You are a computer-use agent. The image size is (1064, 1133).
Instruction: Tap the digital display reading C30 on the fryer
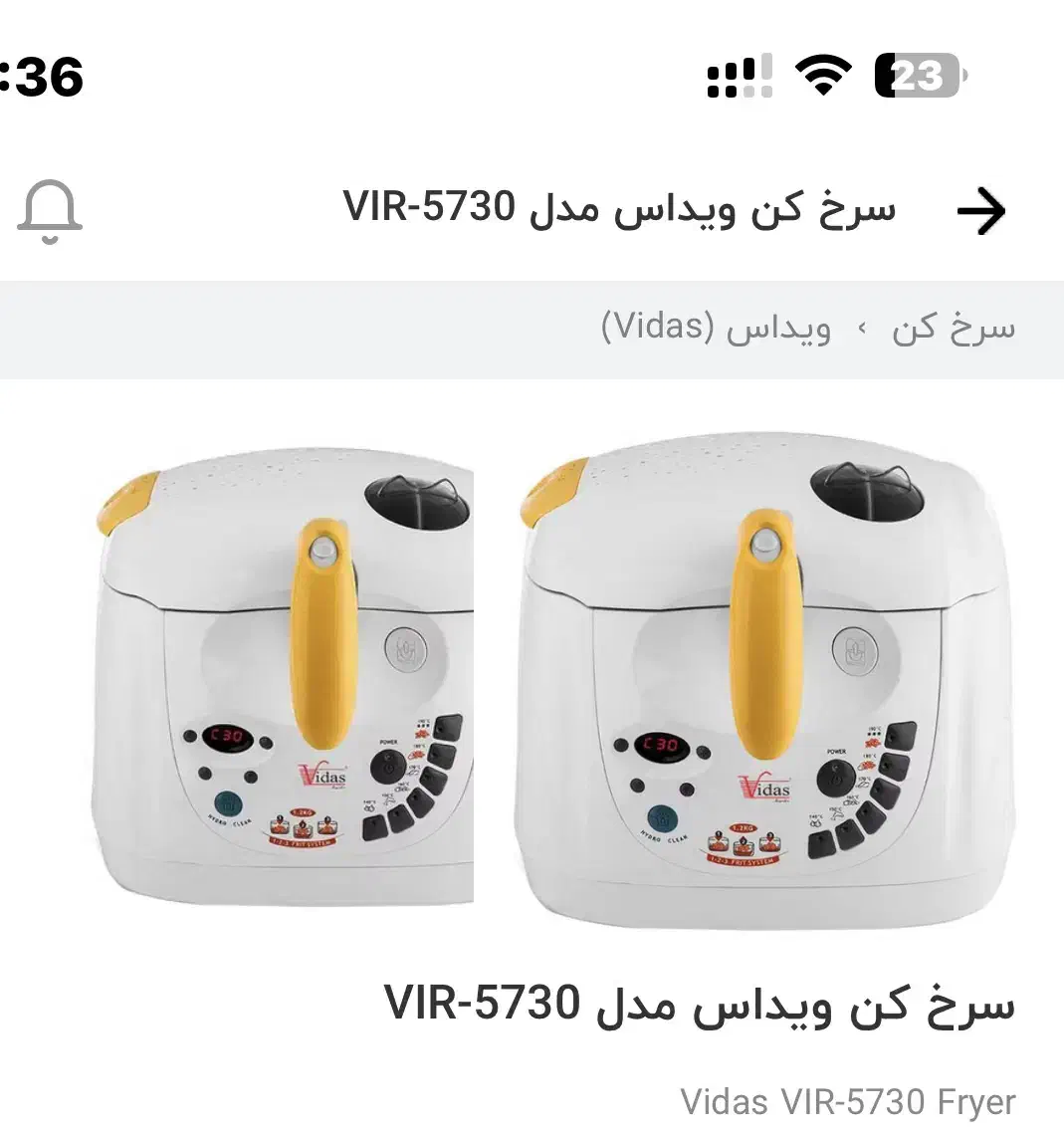pos(659,745)
